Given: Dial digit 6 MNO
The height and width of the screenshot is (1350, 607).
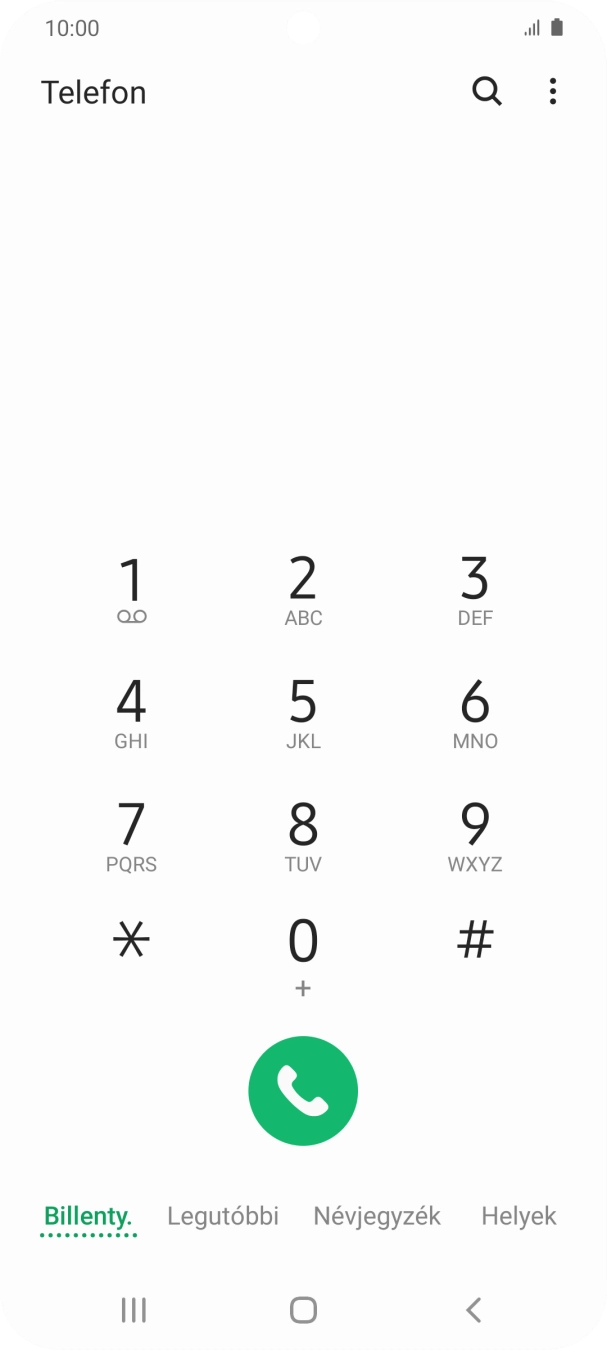Looking at the screenshot, I should 475,713.
